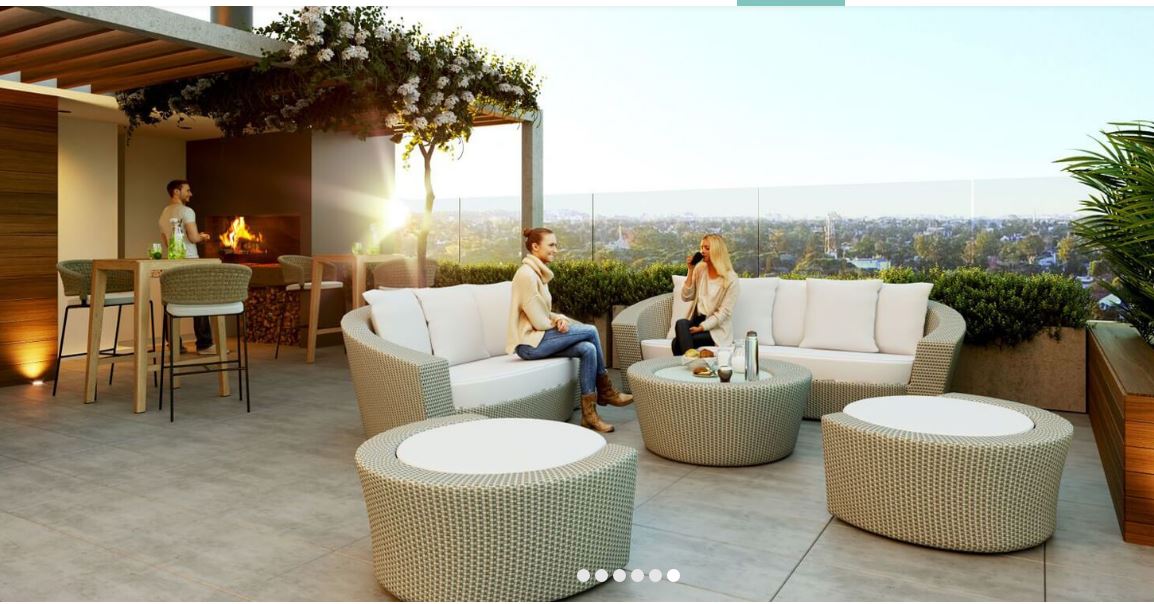Jump to the first carousel slide dot

click(x=583, y=575)
